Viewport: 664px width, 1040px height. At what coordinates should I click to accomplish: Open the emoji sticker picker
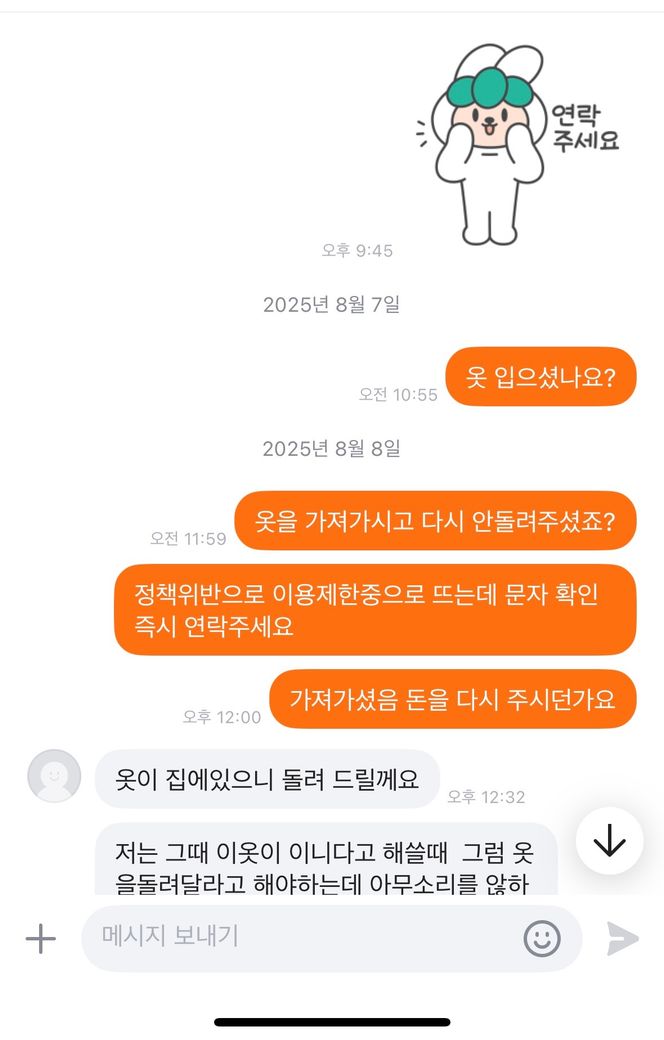542,938
